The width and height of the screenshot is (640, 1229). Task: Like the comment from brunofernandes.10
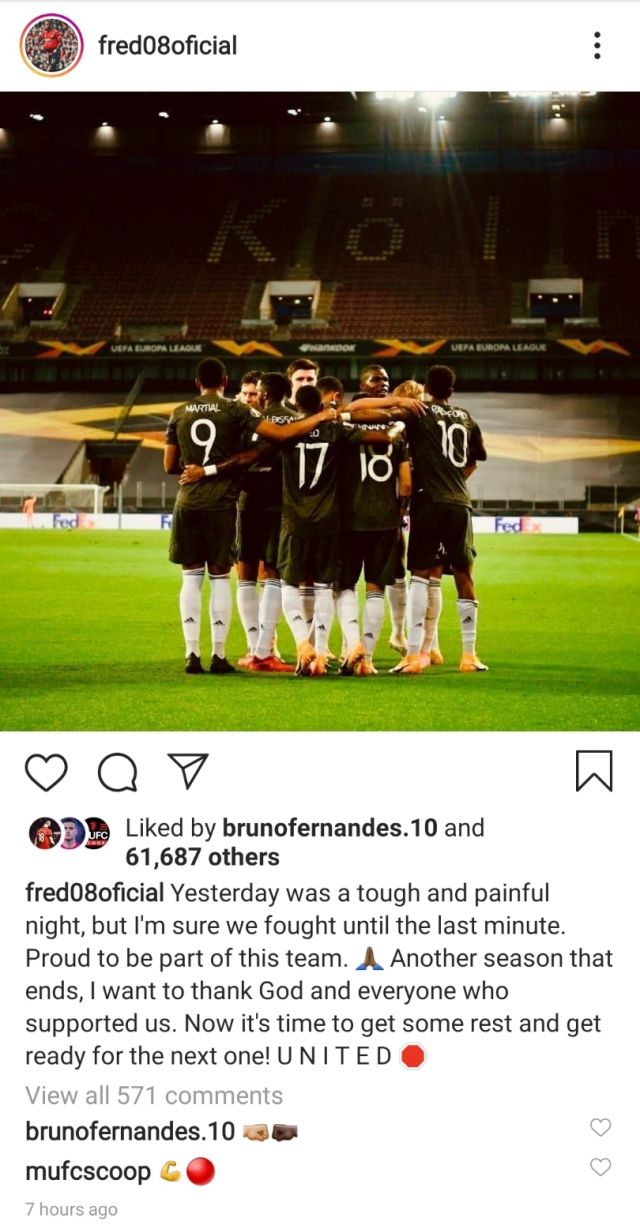(x=600, y=1128)
